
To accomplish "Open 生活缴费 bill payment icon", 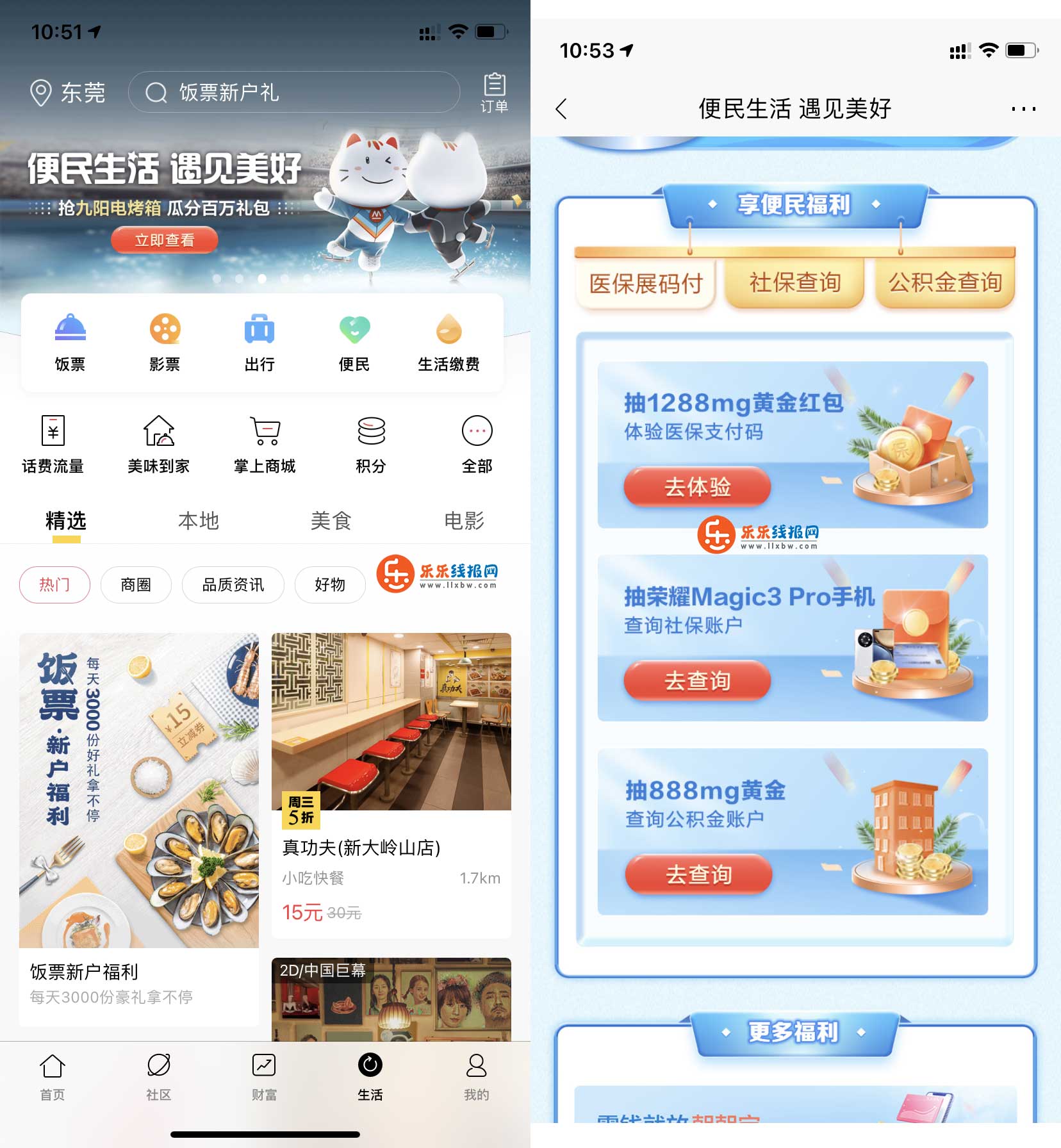I will pos(449,341).
